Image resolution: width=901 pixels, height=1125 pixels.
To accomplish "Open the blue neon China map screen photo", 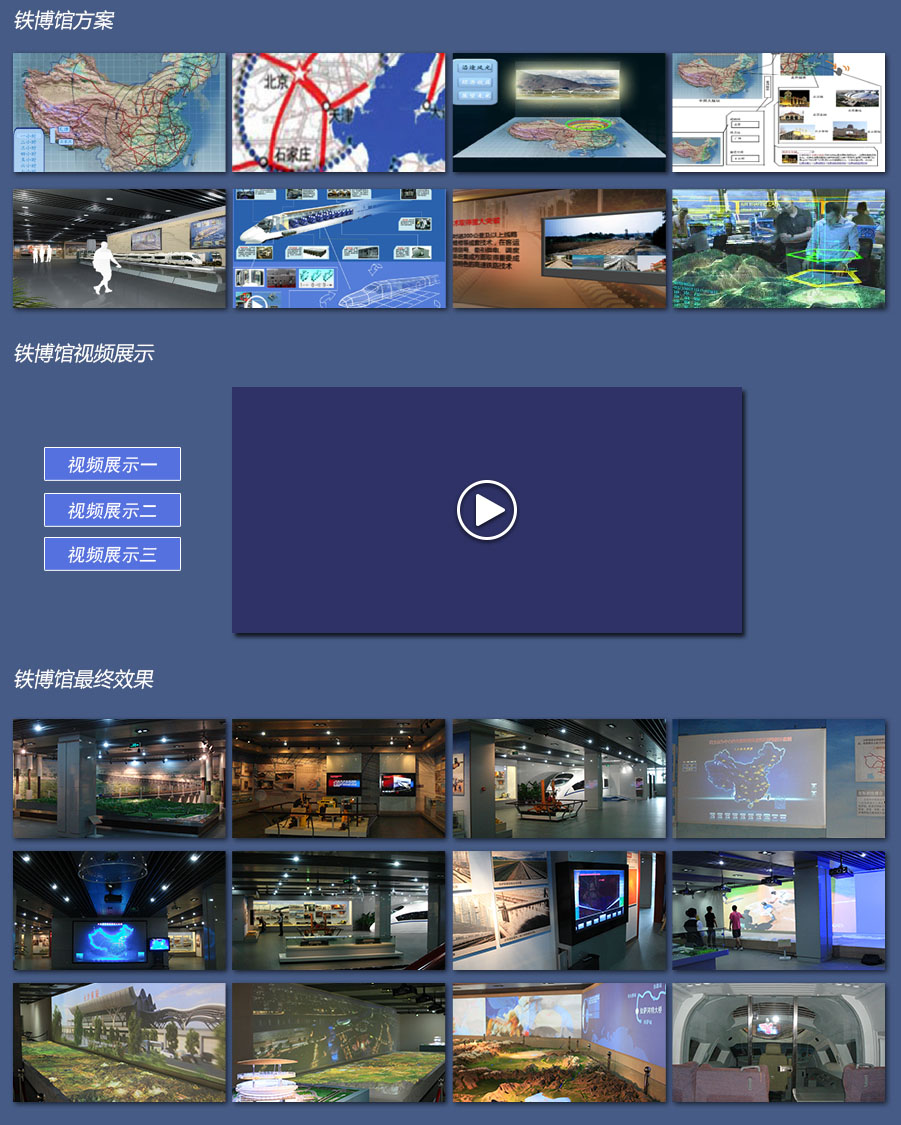I will click(x=119, y=911).
